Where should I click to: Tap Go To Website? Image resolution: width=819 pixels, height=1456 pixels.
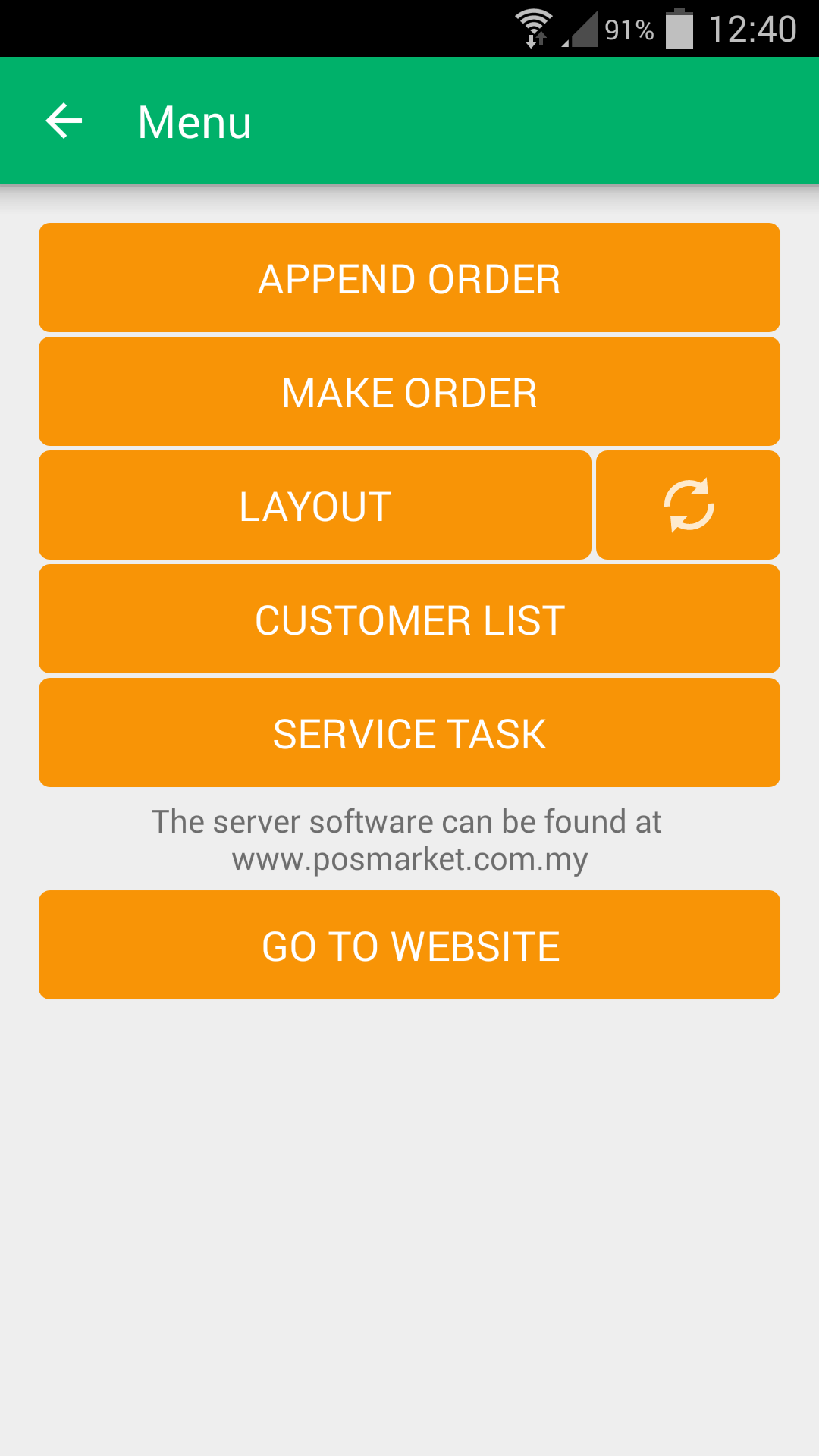pyautogui.click(x=409, y=945)
